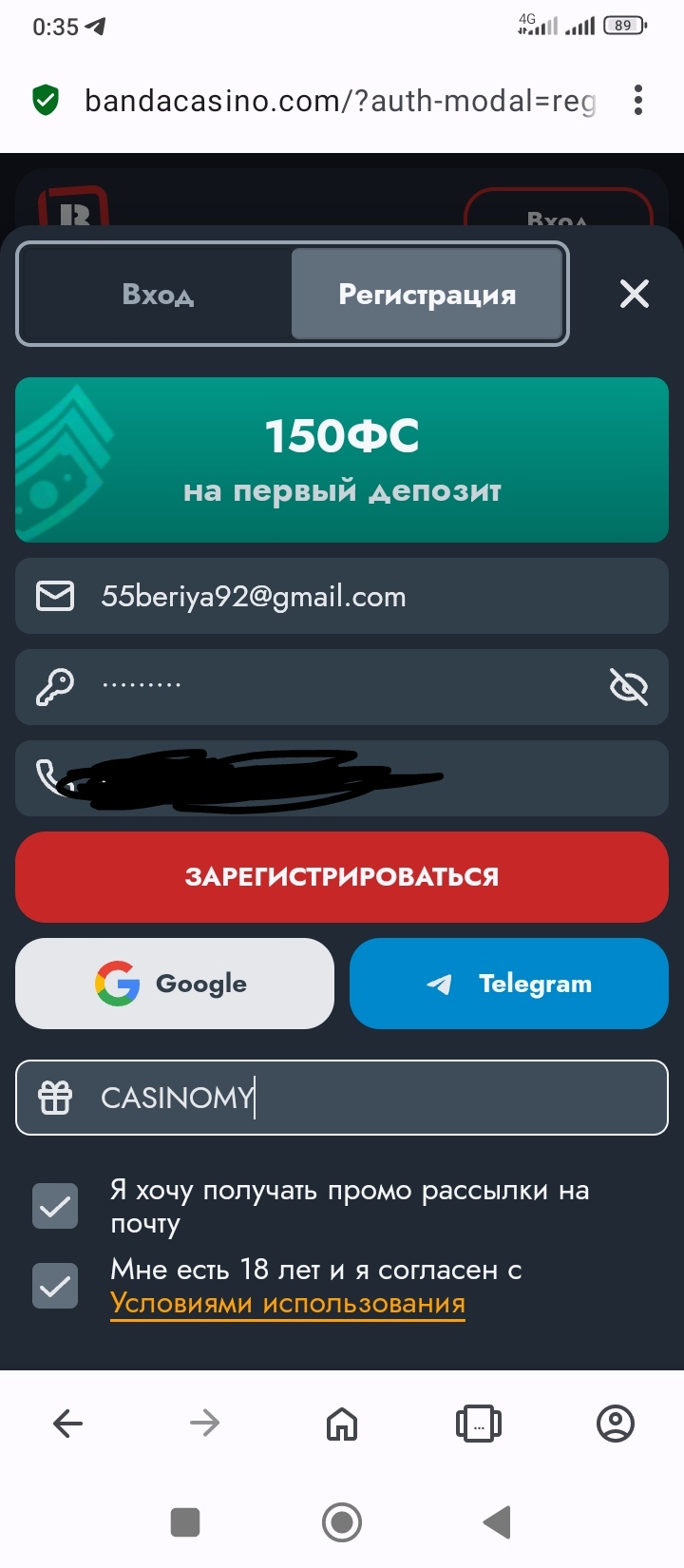The image size is (684, 1568).
Task: Show the hidden password
Action: 628,686
